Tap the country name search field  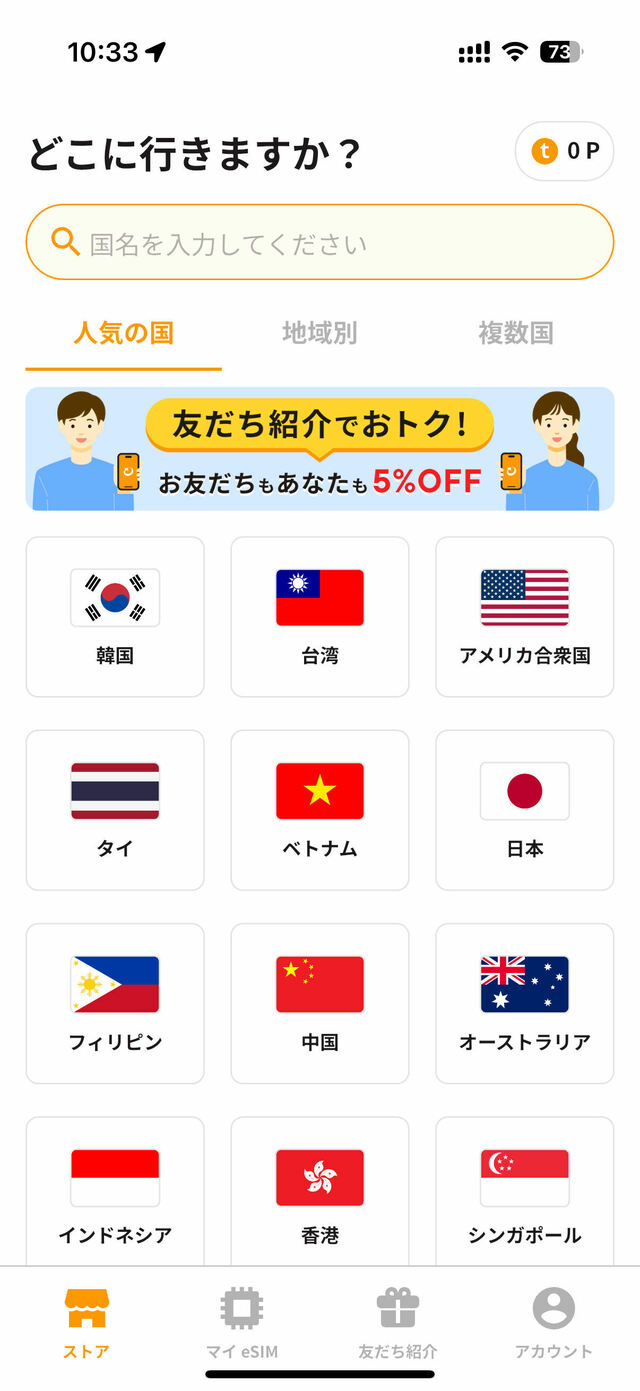click(319, 243)
